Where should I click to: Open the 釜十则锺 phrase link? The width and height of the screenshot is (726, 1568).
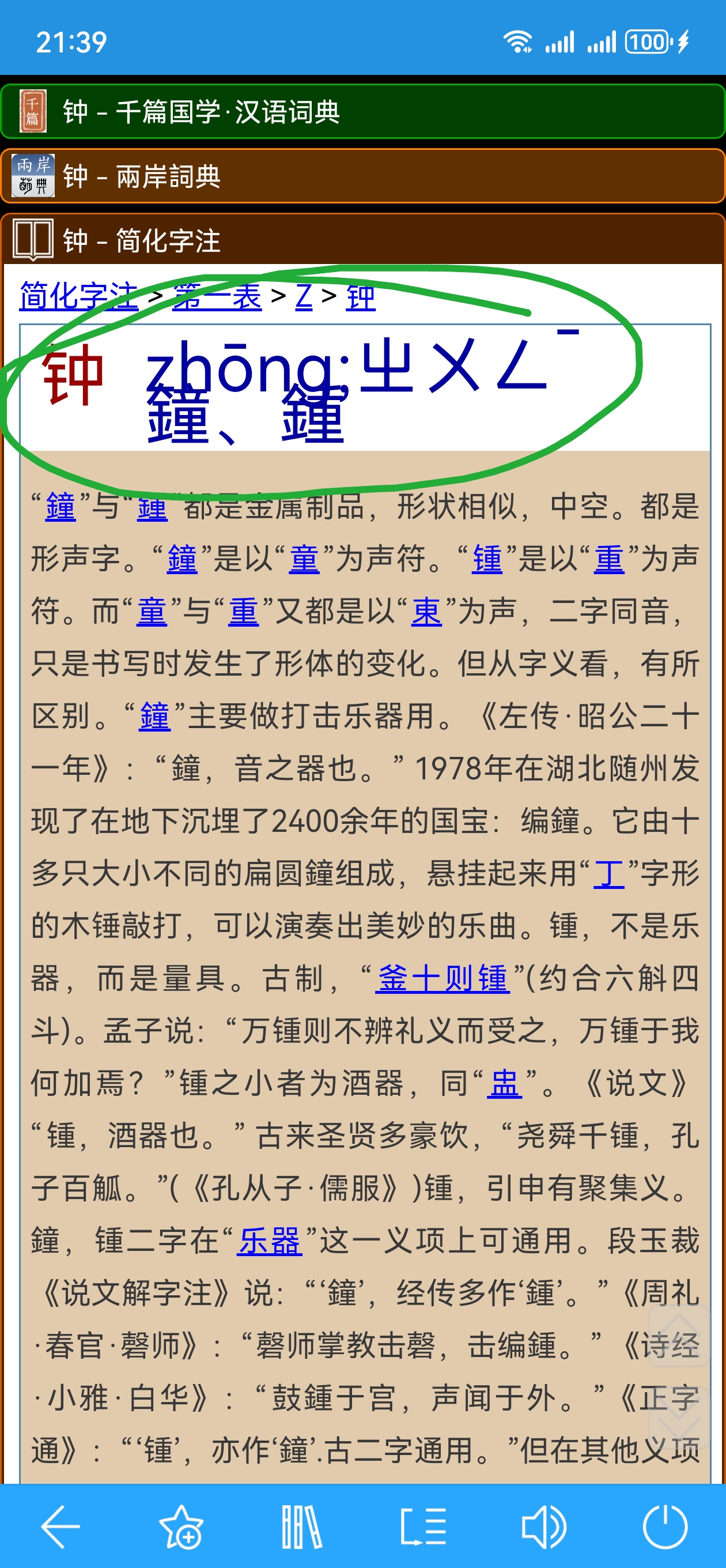[443, 979]
